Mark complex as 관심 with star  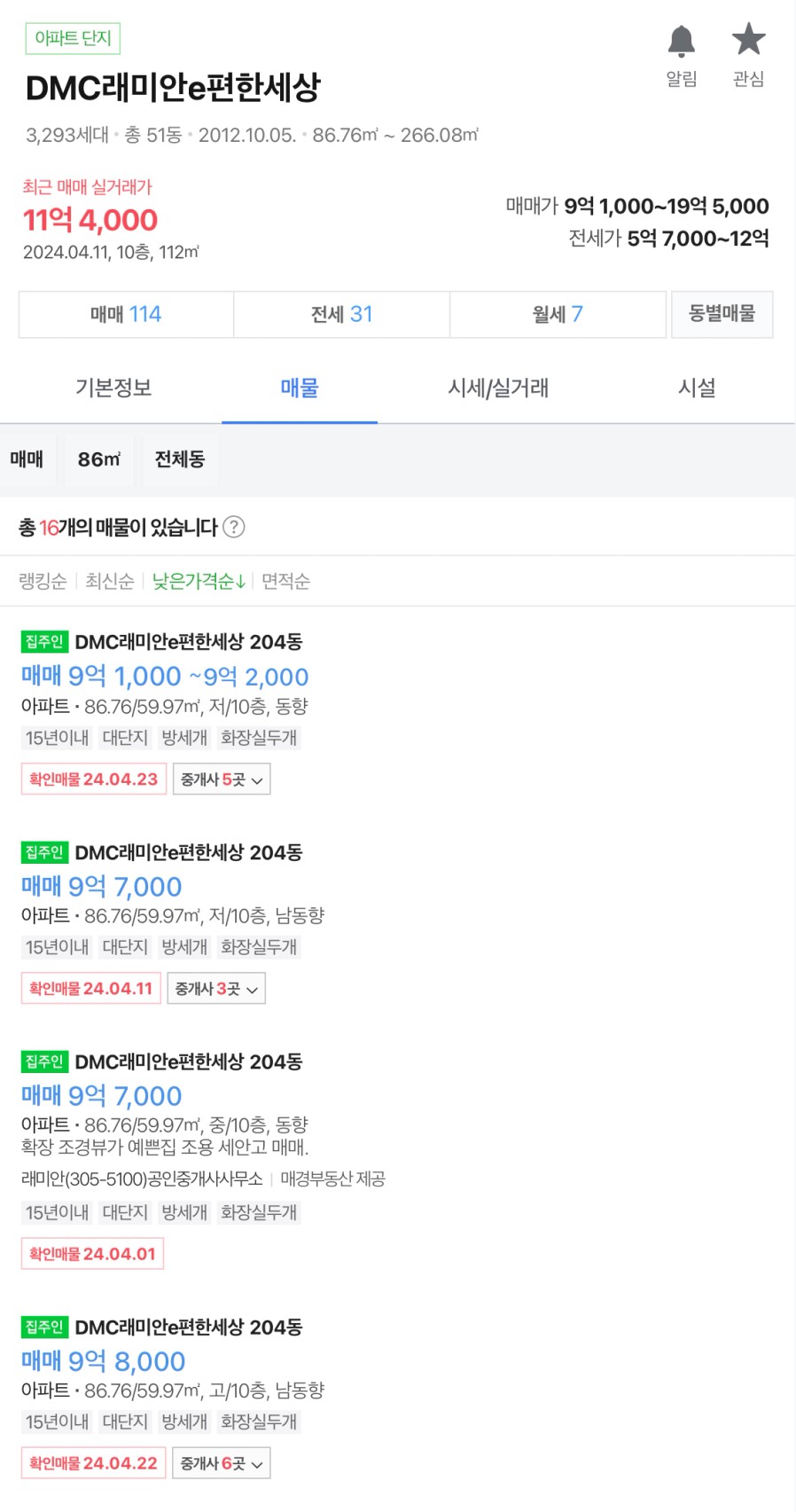[748, 55]
